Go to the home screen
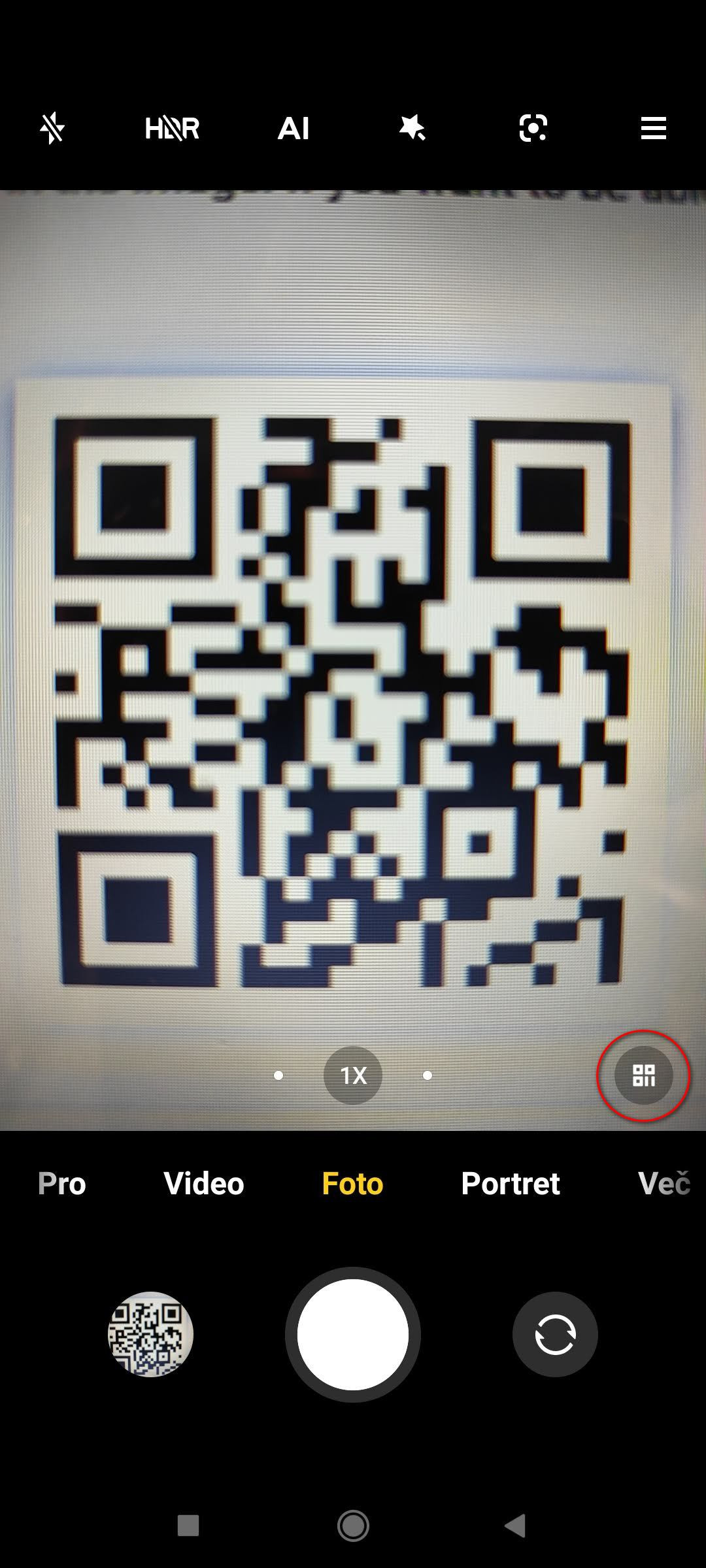 (353, 1526)
